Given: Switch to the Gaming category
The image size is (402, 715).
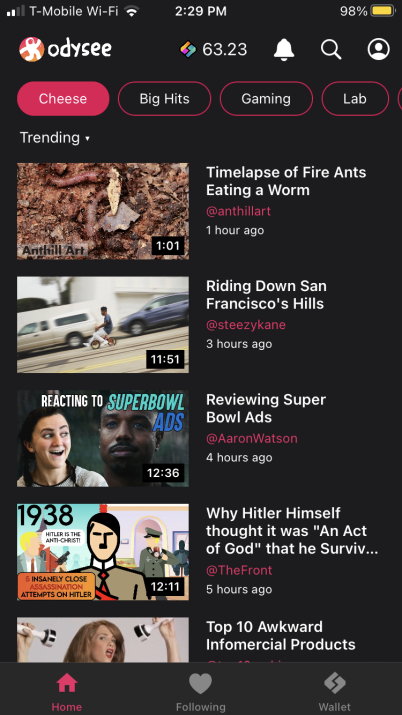Looking at the screenshot, I should (x=266, y=98).
